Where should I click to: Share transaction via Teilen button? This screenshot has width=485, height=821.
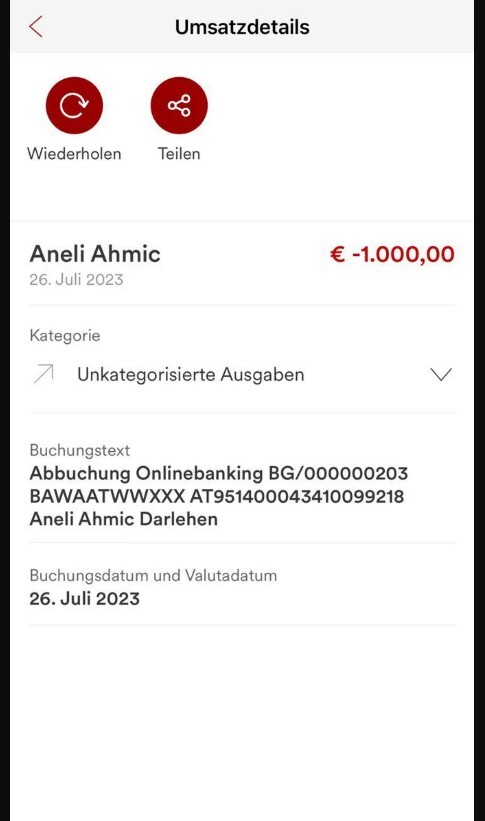pos(179,105)
